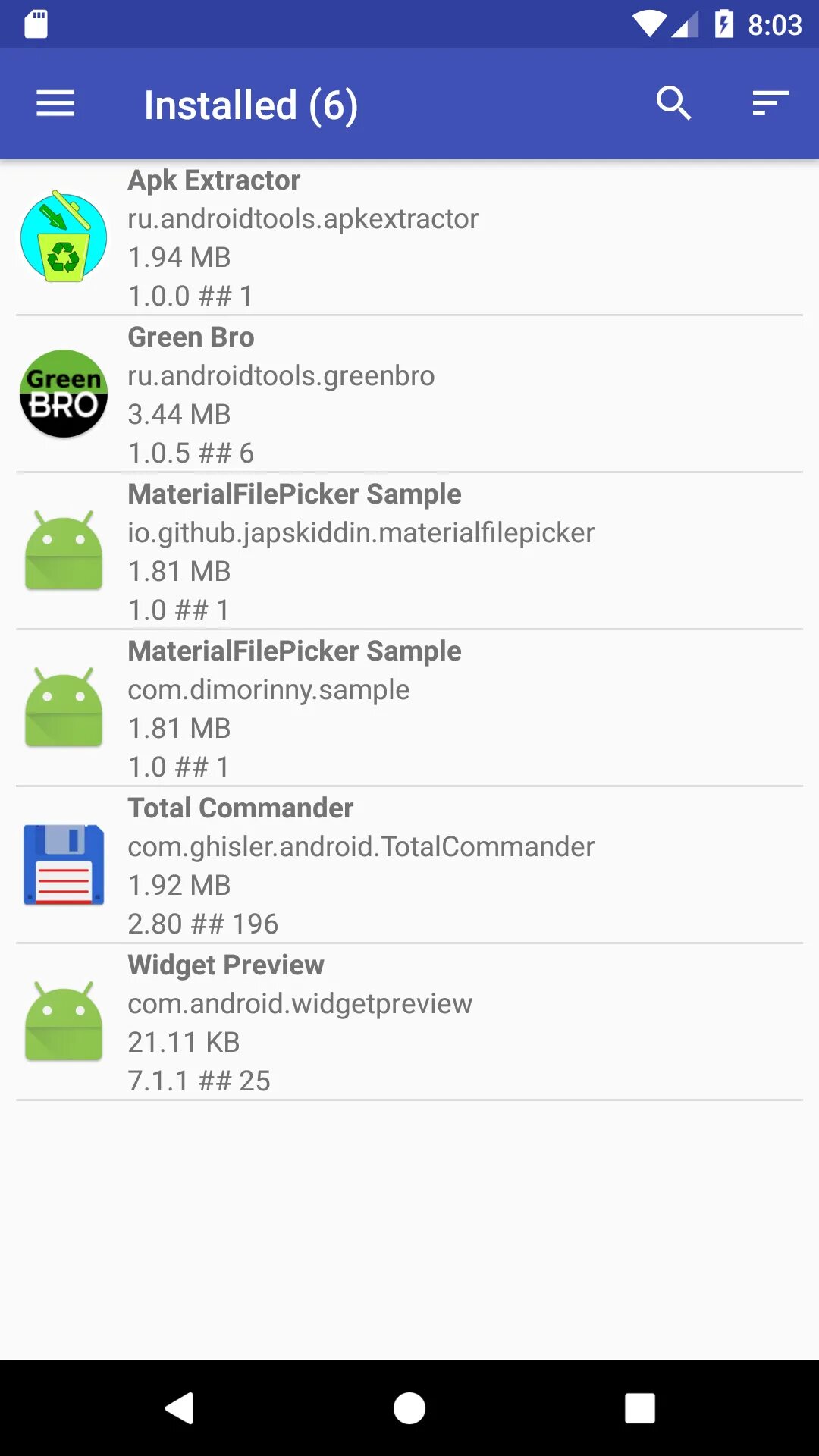Expand the com.dimorinny.sample entry
Image resolution: width=819 pixels, height=1456 pixels.
point(409,708)
